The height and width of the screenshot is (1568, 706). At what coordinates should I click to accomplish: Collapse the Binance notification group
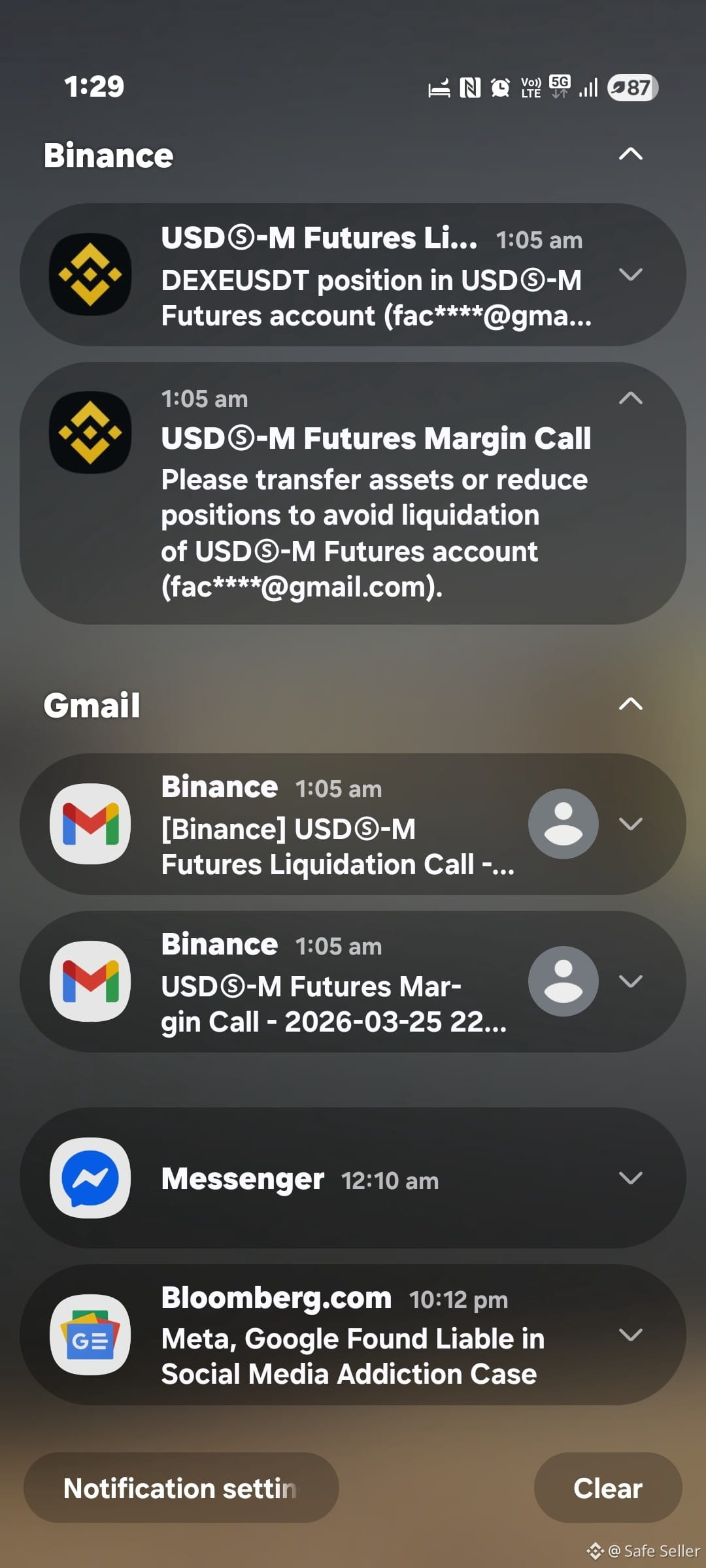pyautogui.click(x=630, y=154)
